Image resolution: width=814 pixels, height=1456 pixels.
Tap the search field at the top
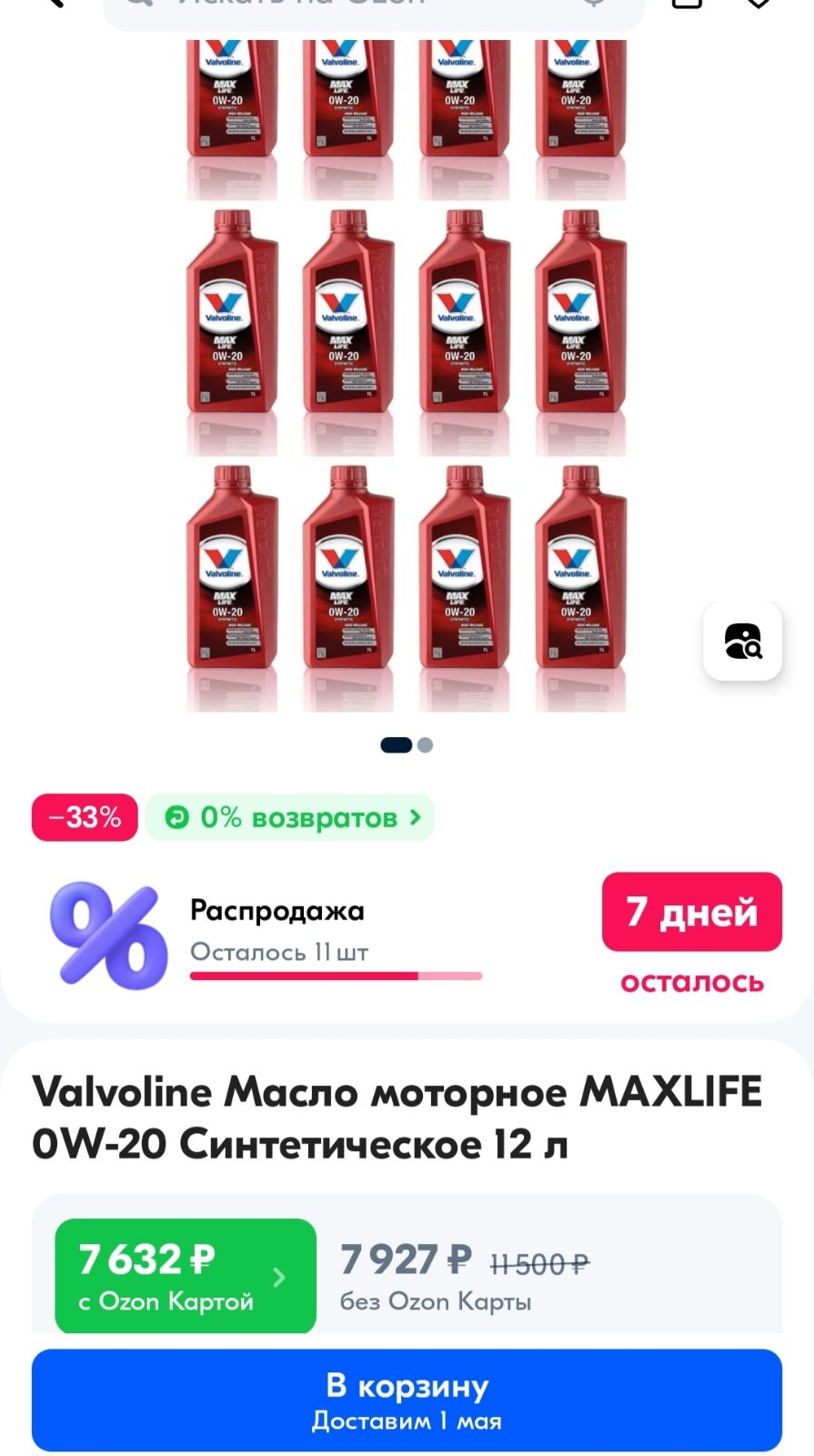373,11
